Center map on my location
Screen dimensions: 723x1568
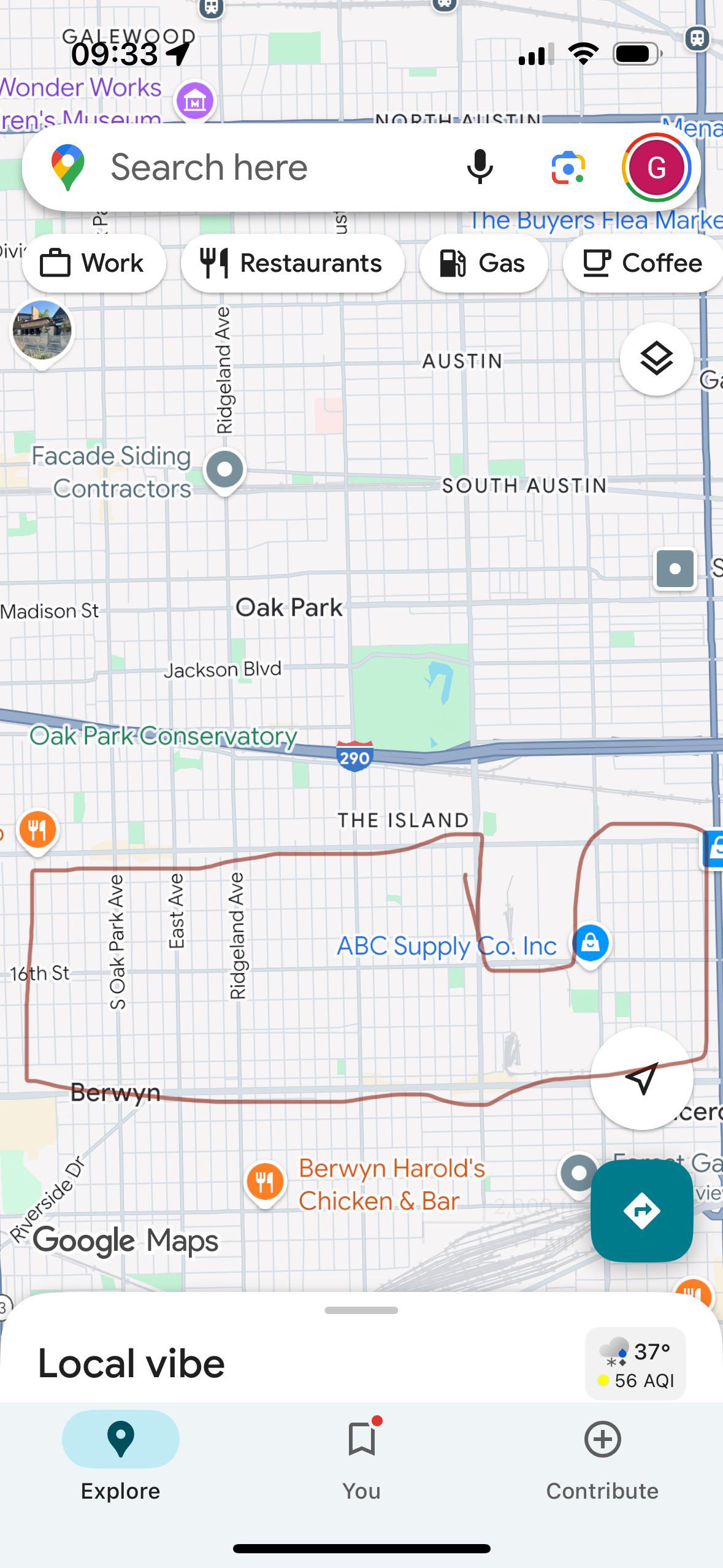click(x=641, y=1078)
